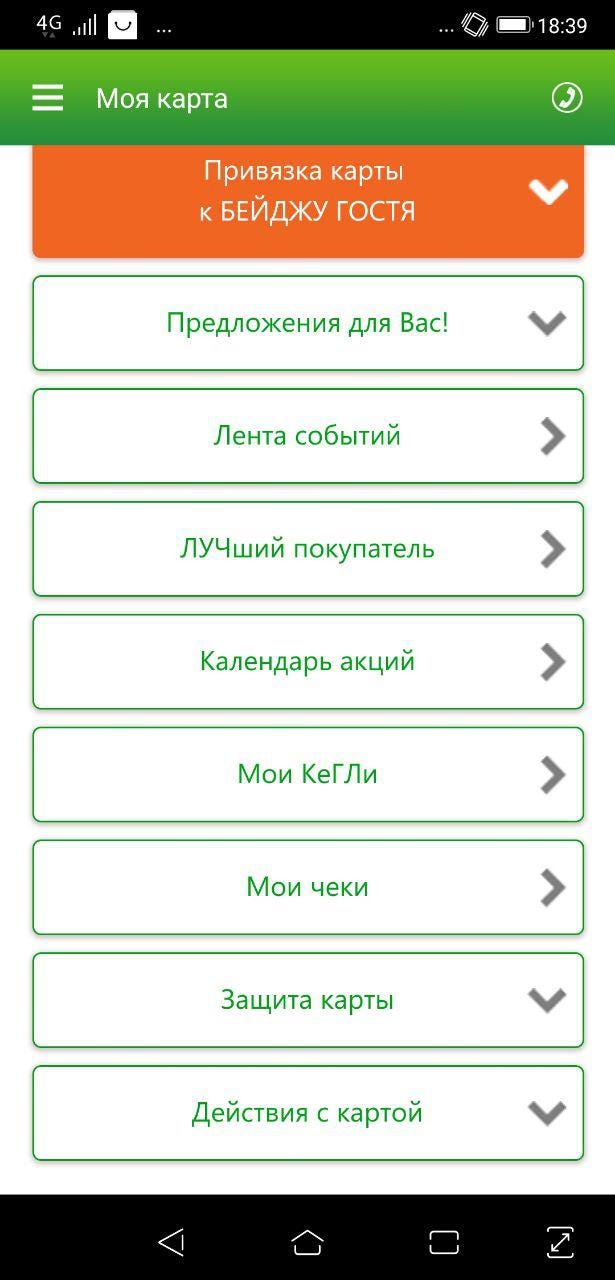Expand Защита карты section
This screenshot has height=1280, width=615.
[308, 1001]
